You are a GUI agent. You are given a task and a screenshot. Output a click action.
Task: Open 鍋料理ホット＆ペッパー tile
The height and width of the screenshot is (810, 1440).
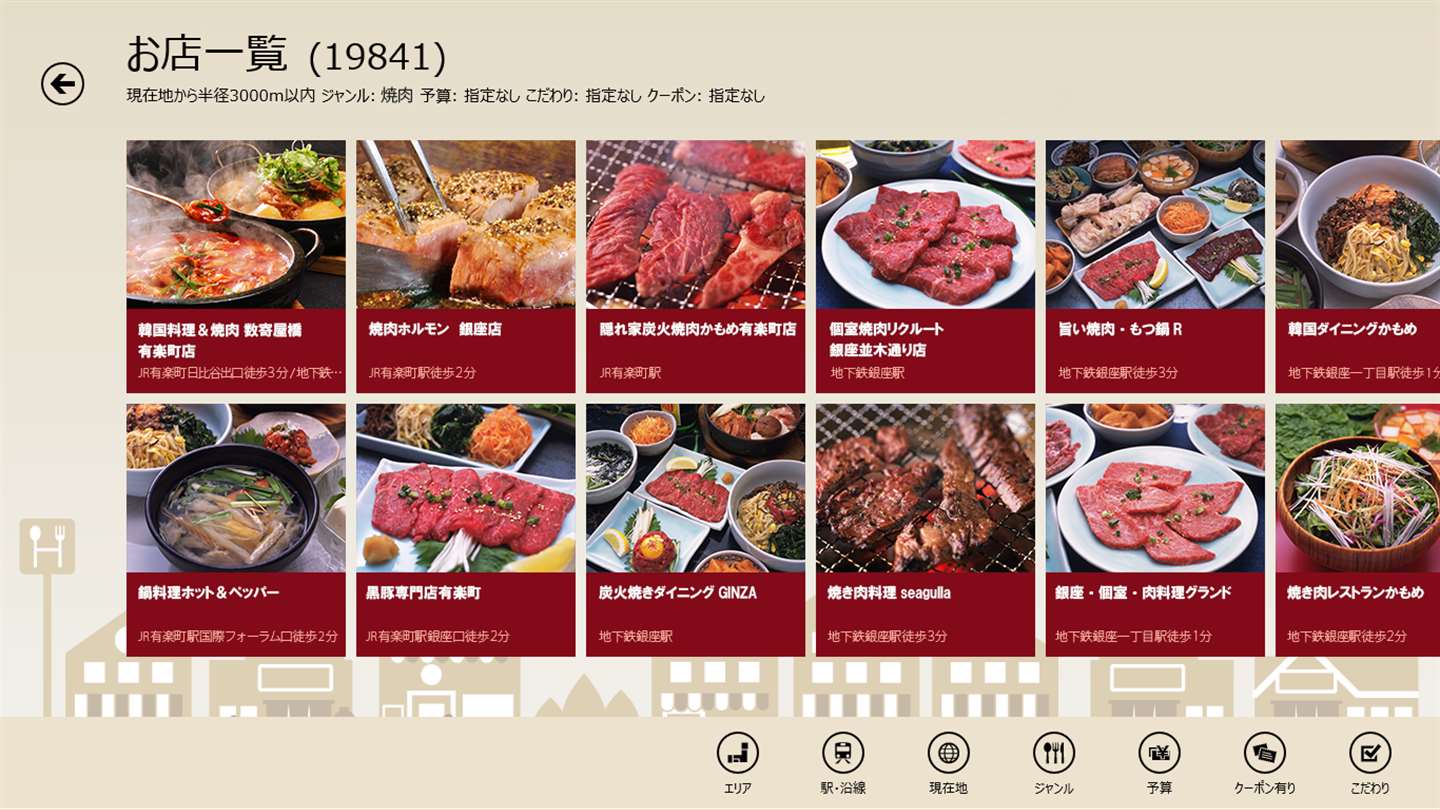pos(236,530)
